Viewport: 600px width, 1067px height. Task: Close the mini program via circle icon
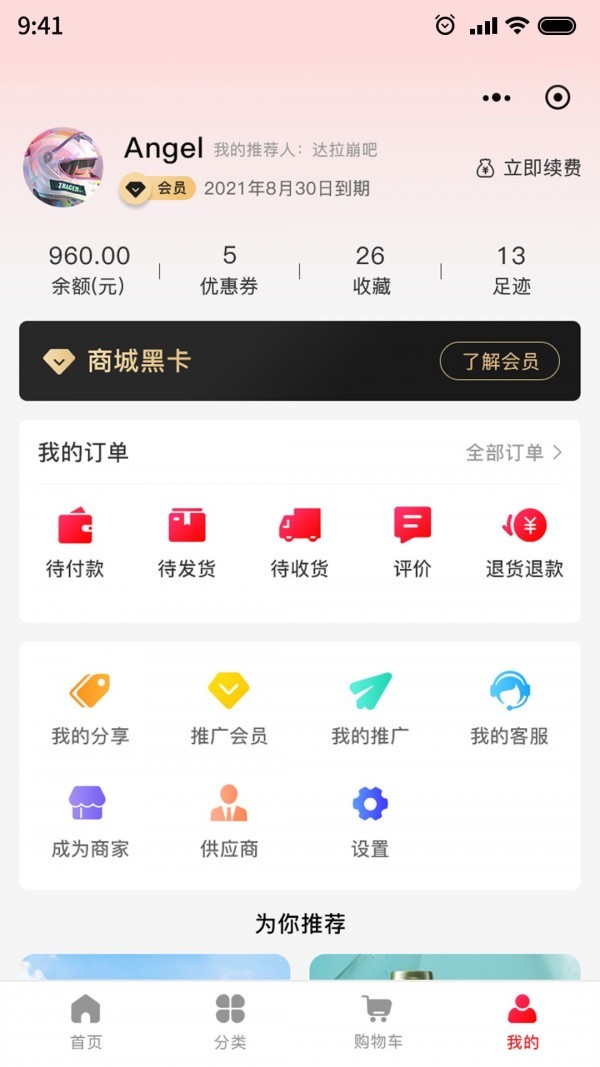(557, 97)
